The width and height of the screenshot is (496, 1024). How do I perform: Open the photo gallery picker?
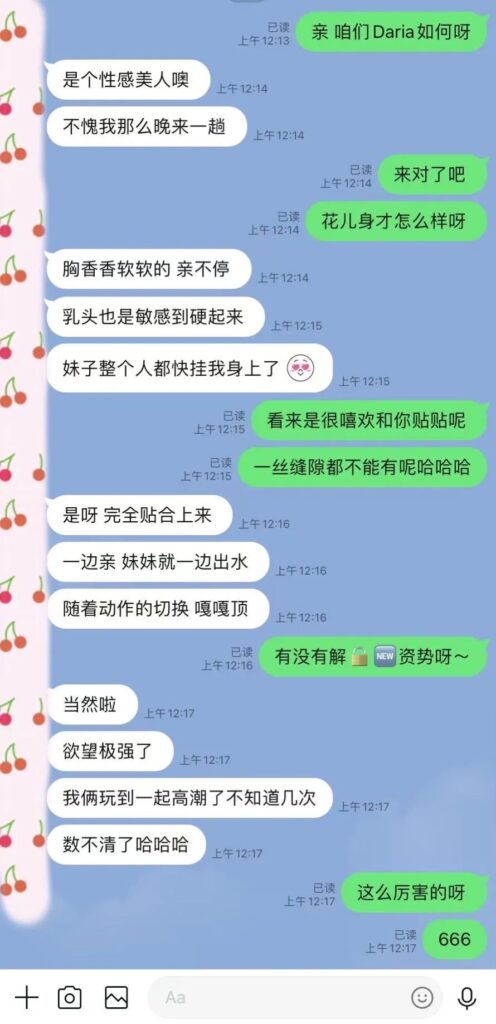(x=116, y=997)
